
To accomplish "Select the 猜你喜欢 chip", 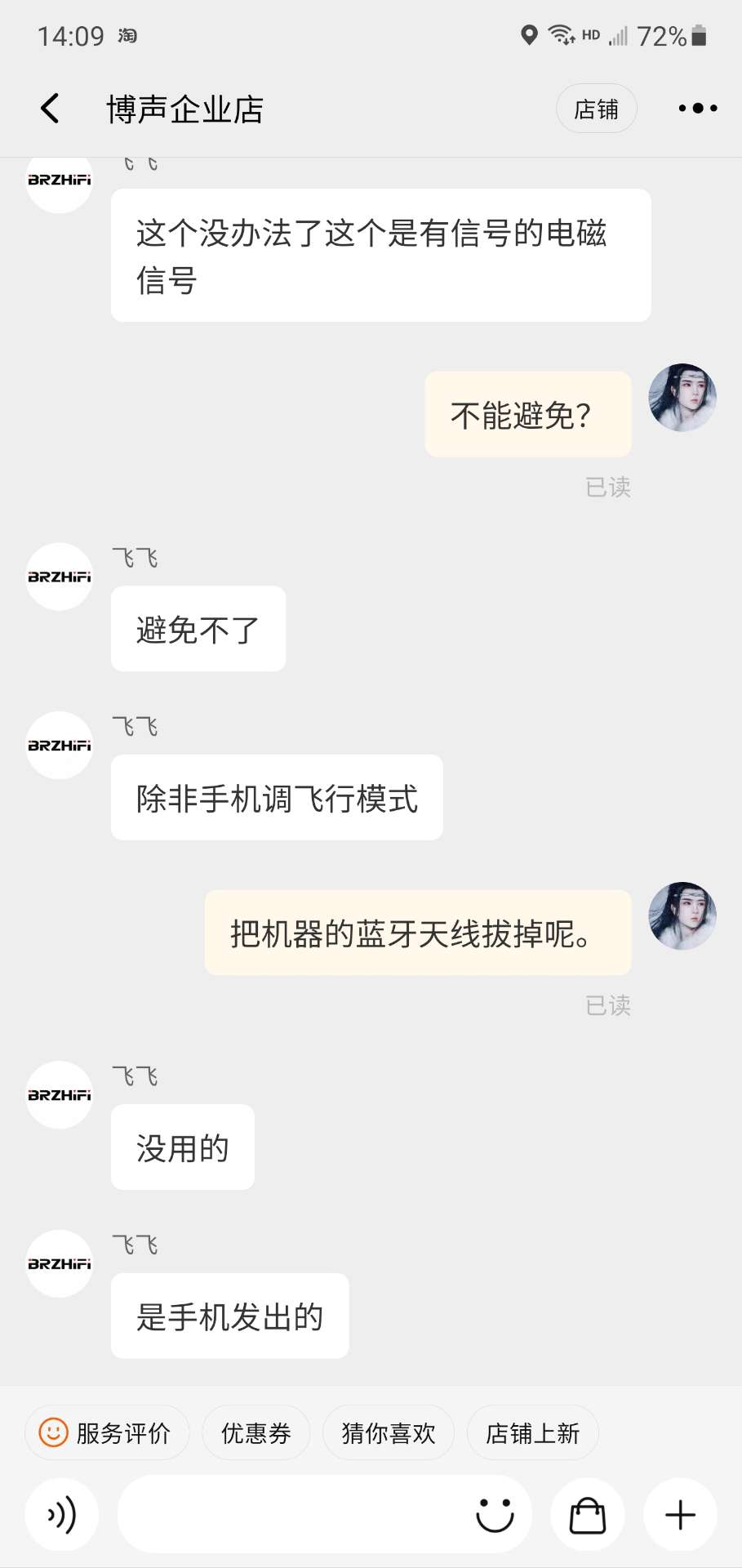I will [389, 1432].
